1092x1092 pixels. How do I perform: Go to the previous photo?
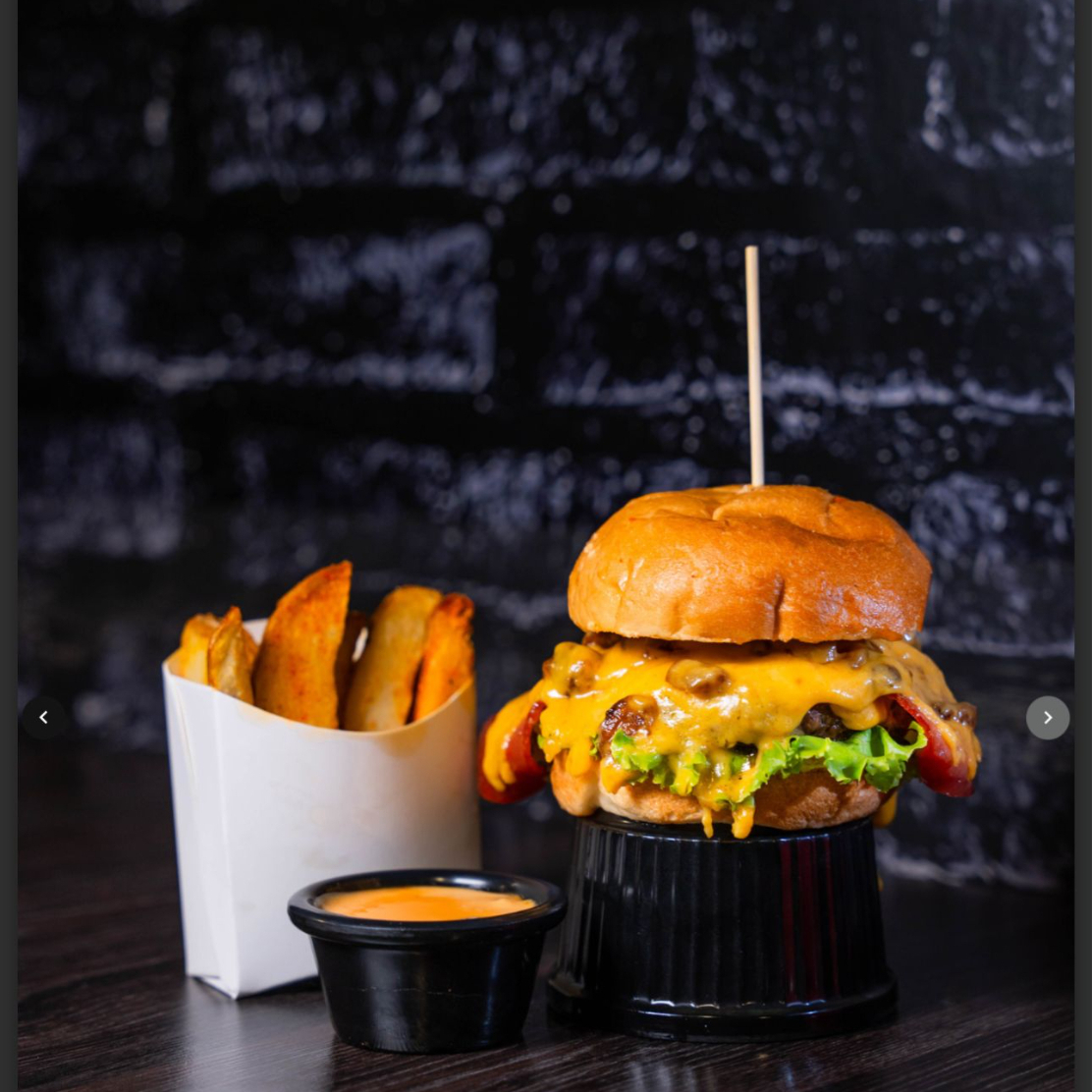coord(43,717)
